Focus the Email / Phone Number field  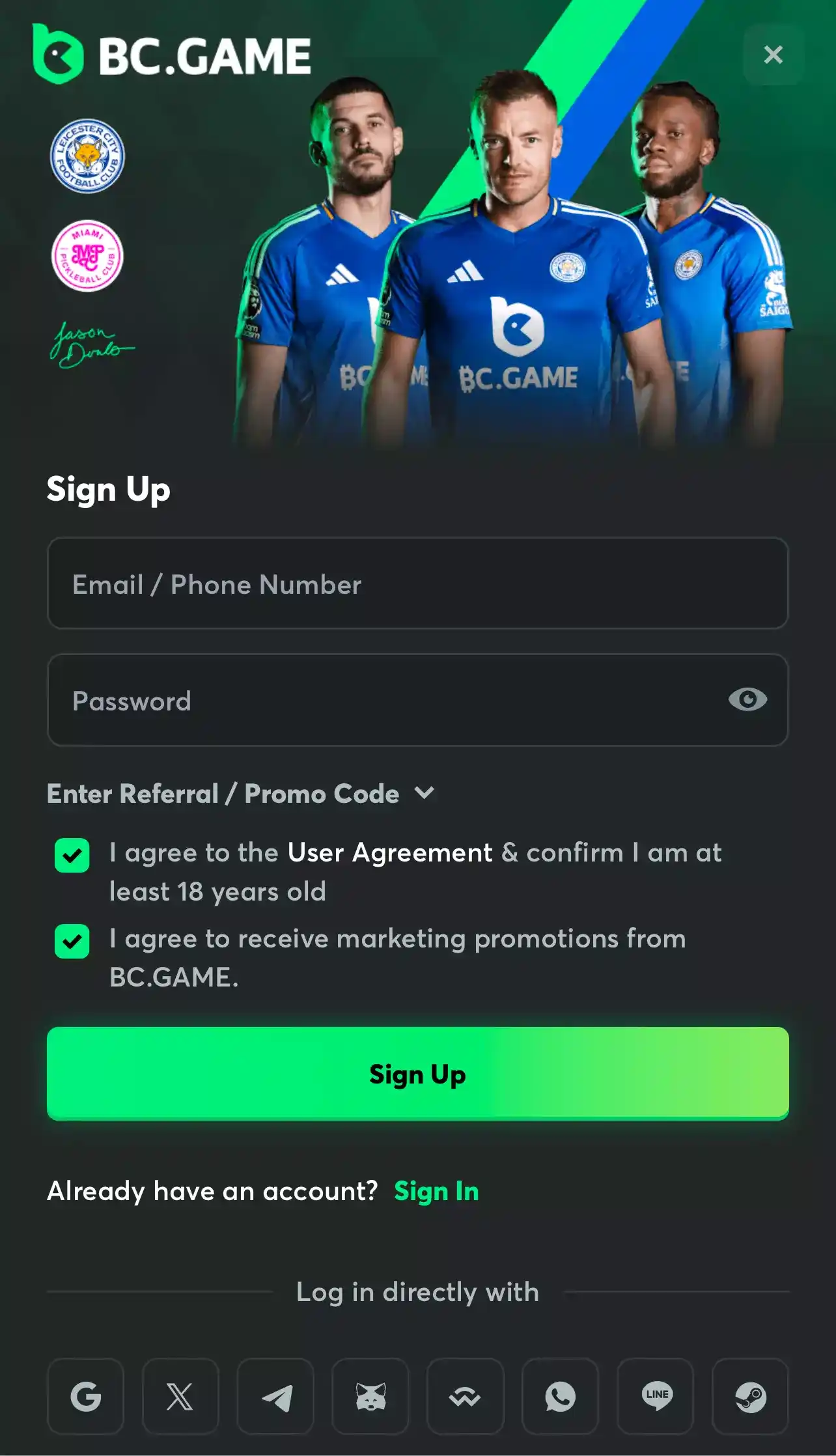pos(417,583)
